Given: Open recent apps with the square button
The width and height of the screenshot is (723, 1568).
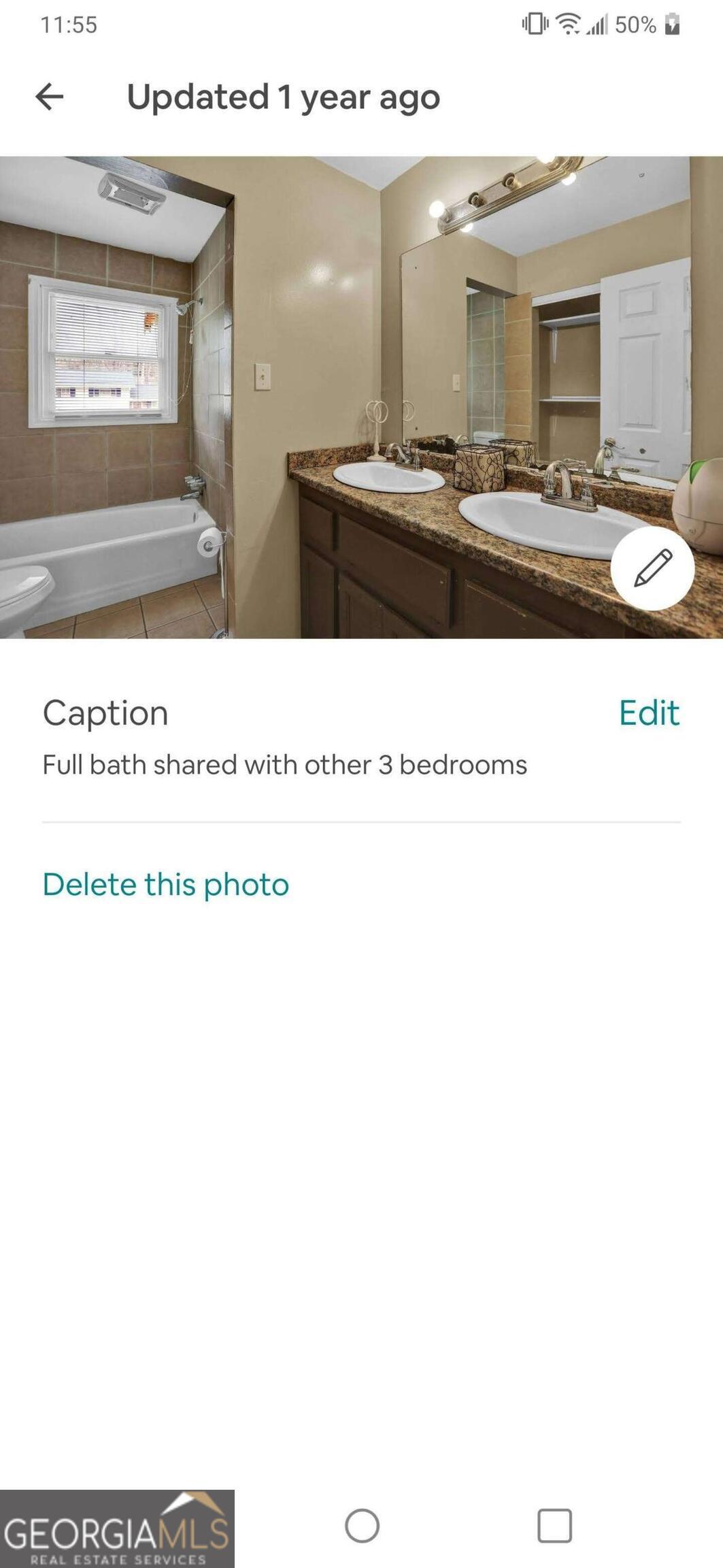Looking at the screenshot, I should tap(554, 1525).
